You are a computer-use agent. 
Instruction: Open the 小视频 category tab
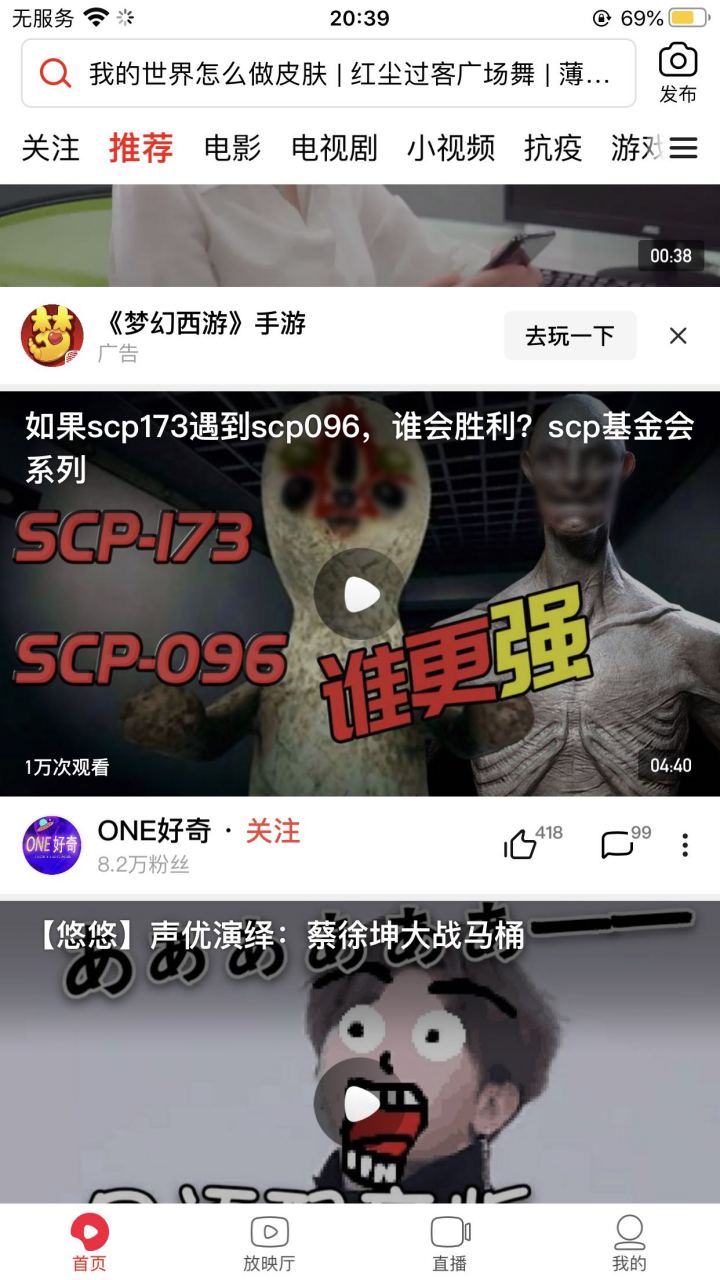click(x=450, y=148)
